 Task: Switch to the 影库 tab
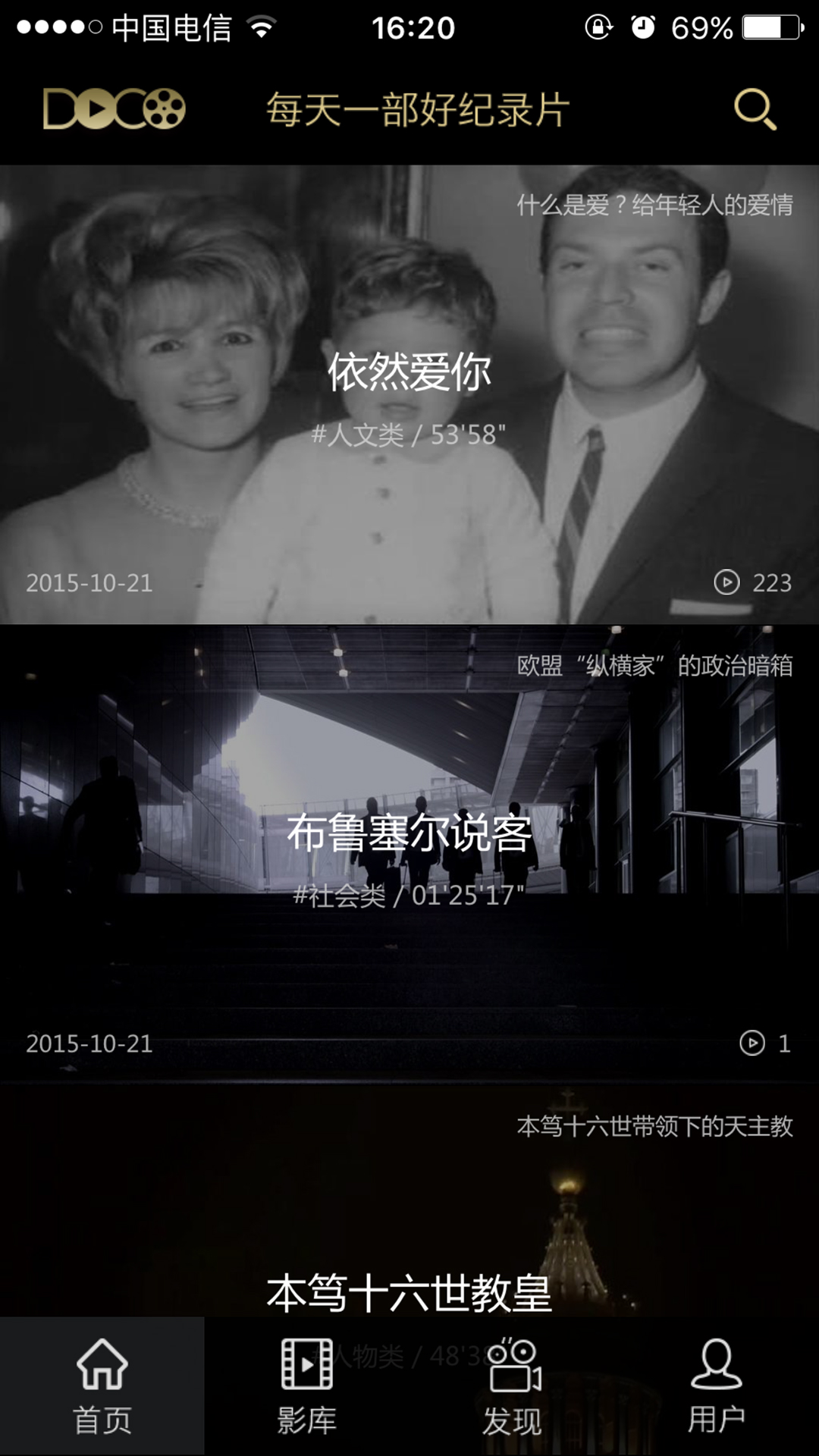tap(307, 1386)
